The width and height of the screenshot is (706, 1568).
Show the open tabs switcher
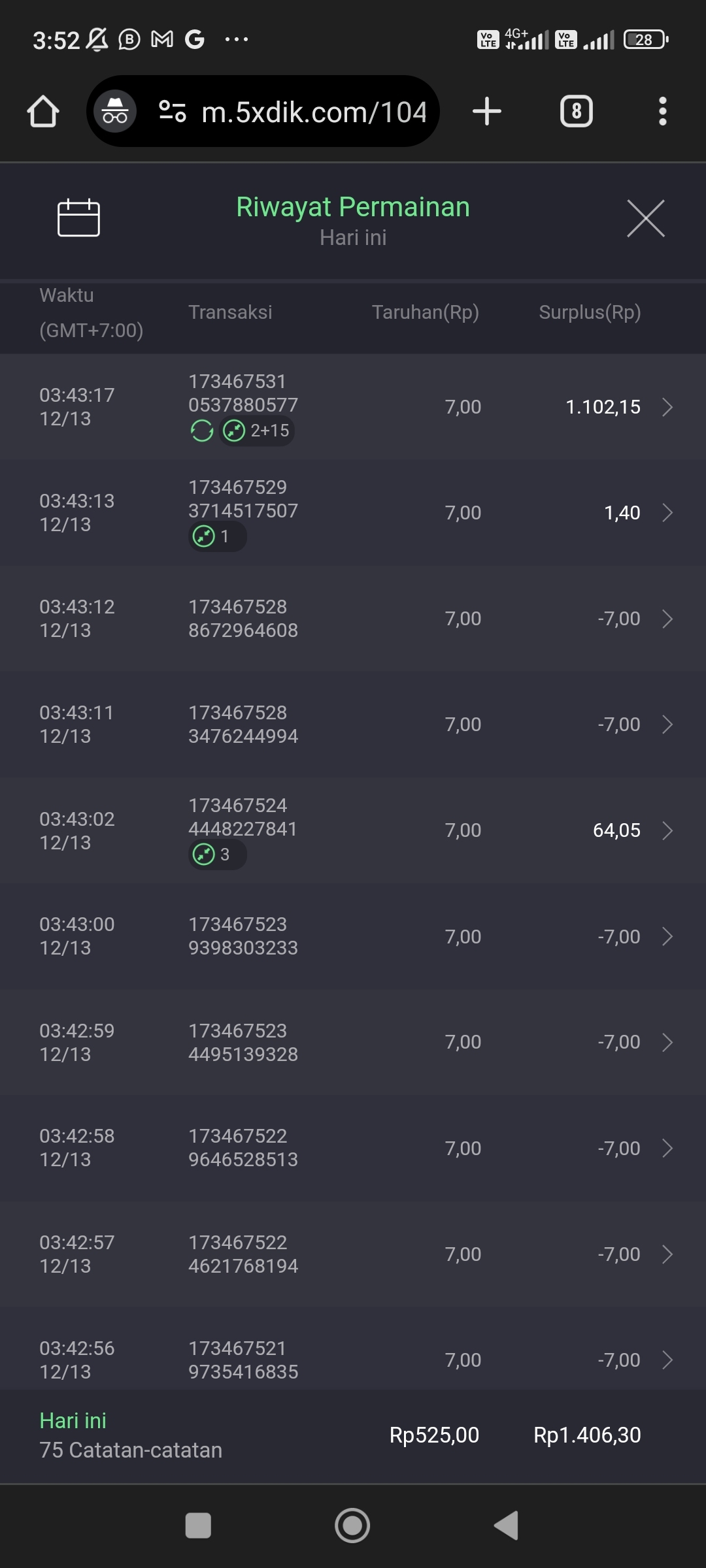coord(576,112)
